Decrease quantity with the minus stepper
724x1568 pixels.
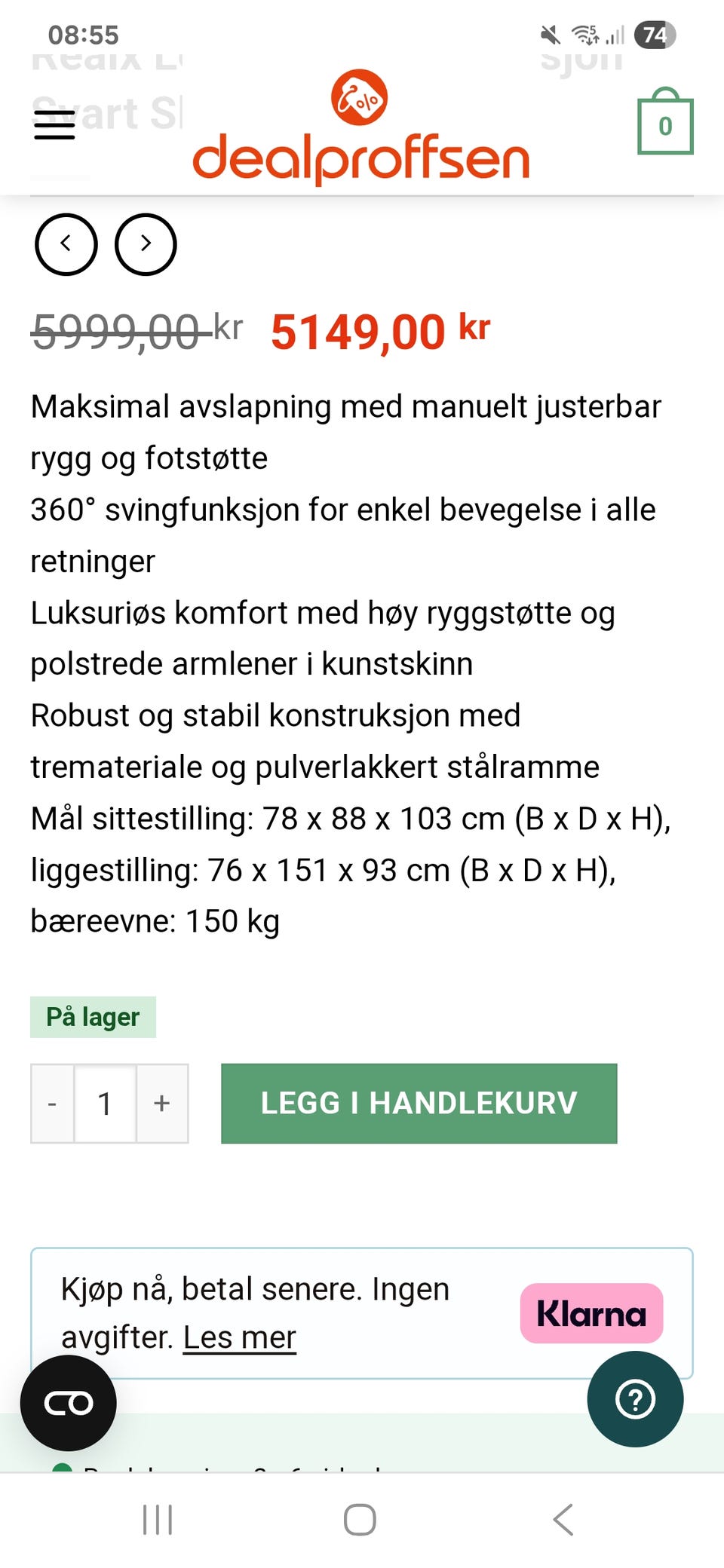pos(51,1104)
